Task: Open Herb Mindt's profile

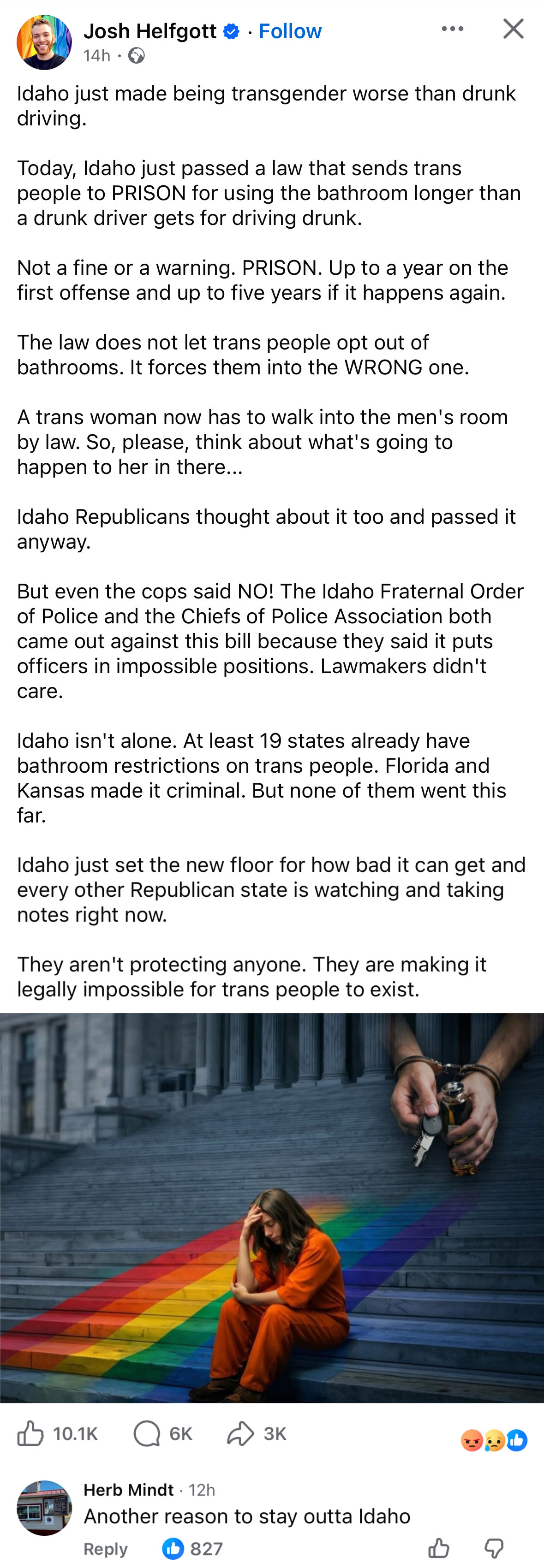Action: [x=129, y=1490]
